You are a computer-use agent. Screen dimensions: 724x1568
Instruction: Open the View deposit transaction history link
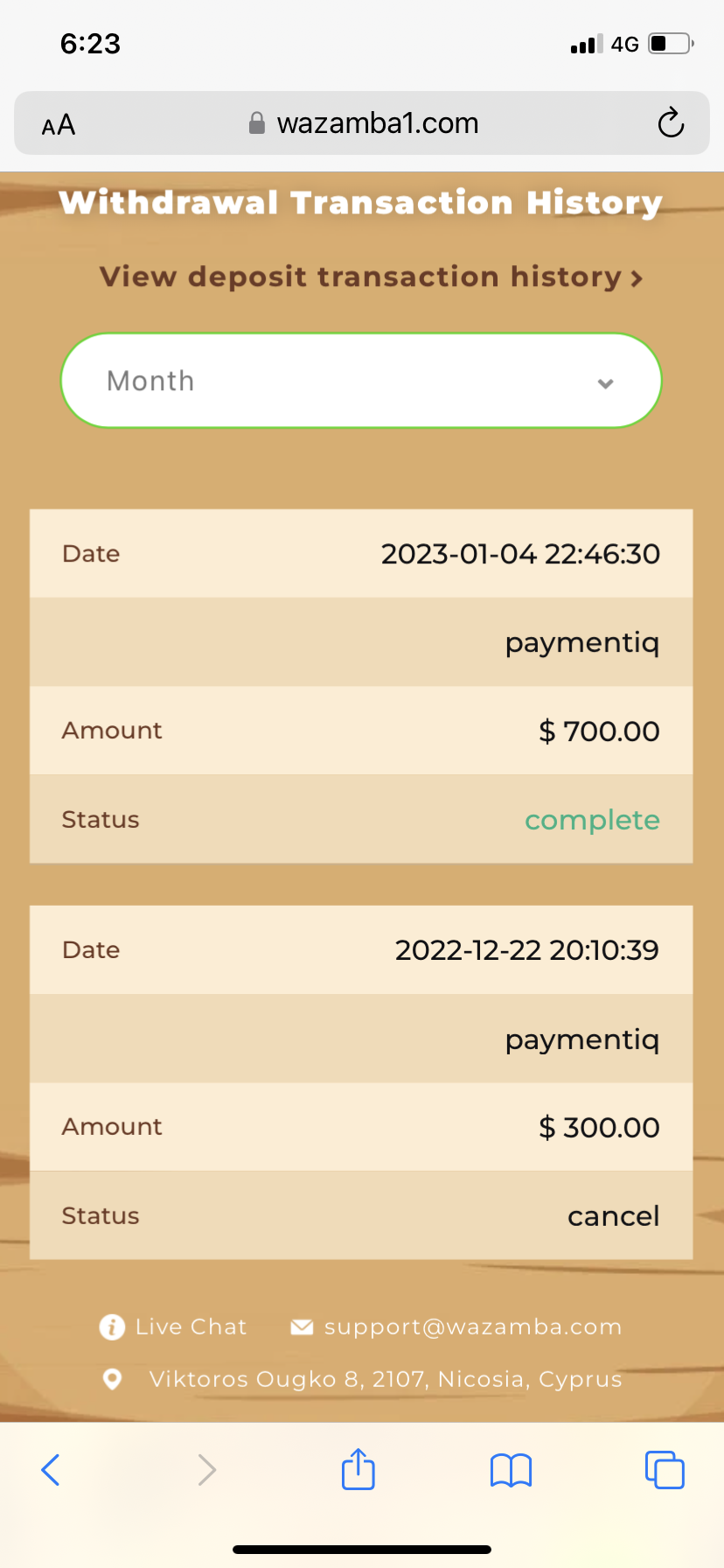point(371,277)
